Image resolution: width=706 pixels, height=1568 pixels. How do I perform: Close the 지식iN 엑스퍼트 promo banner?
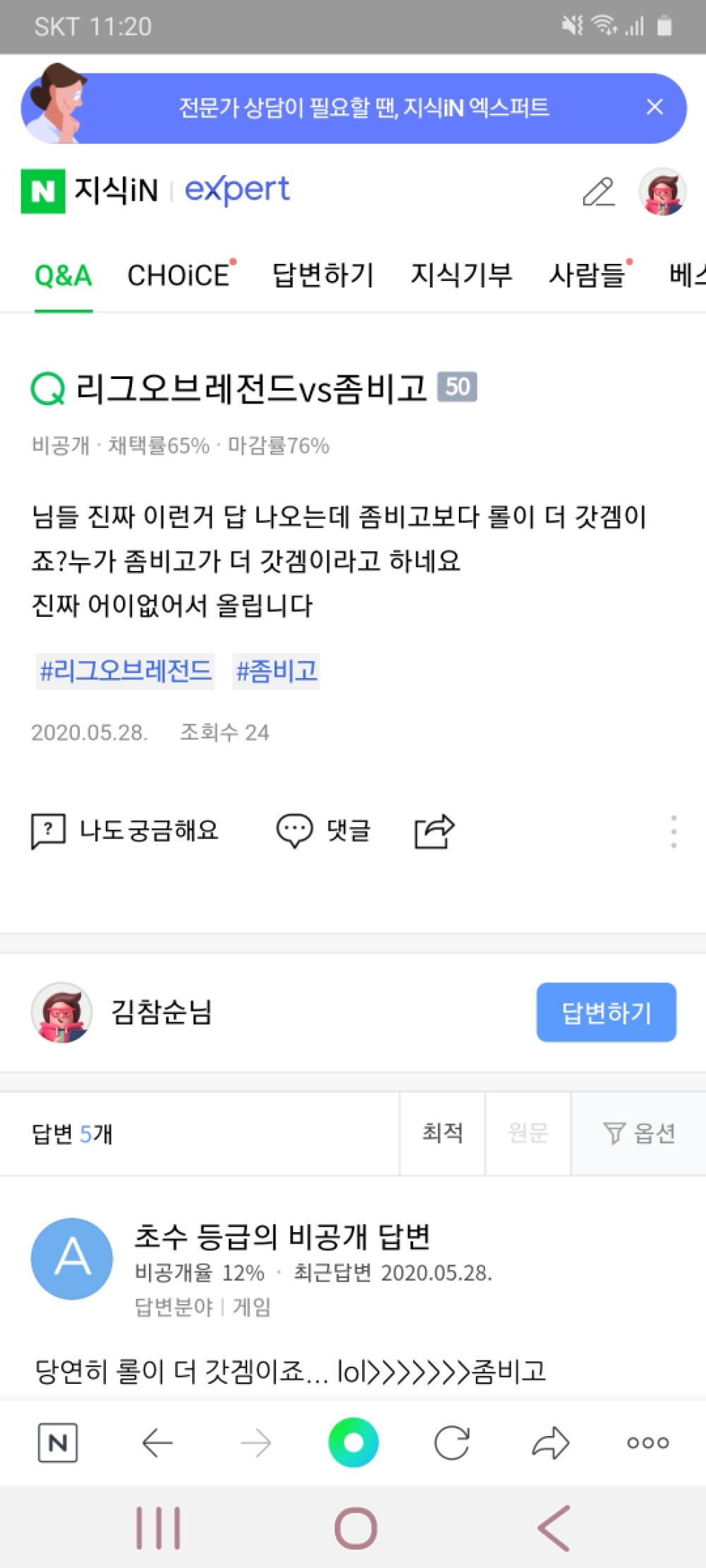(655, 107)
